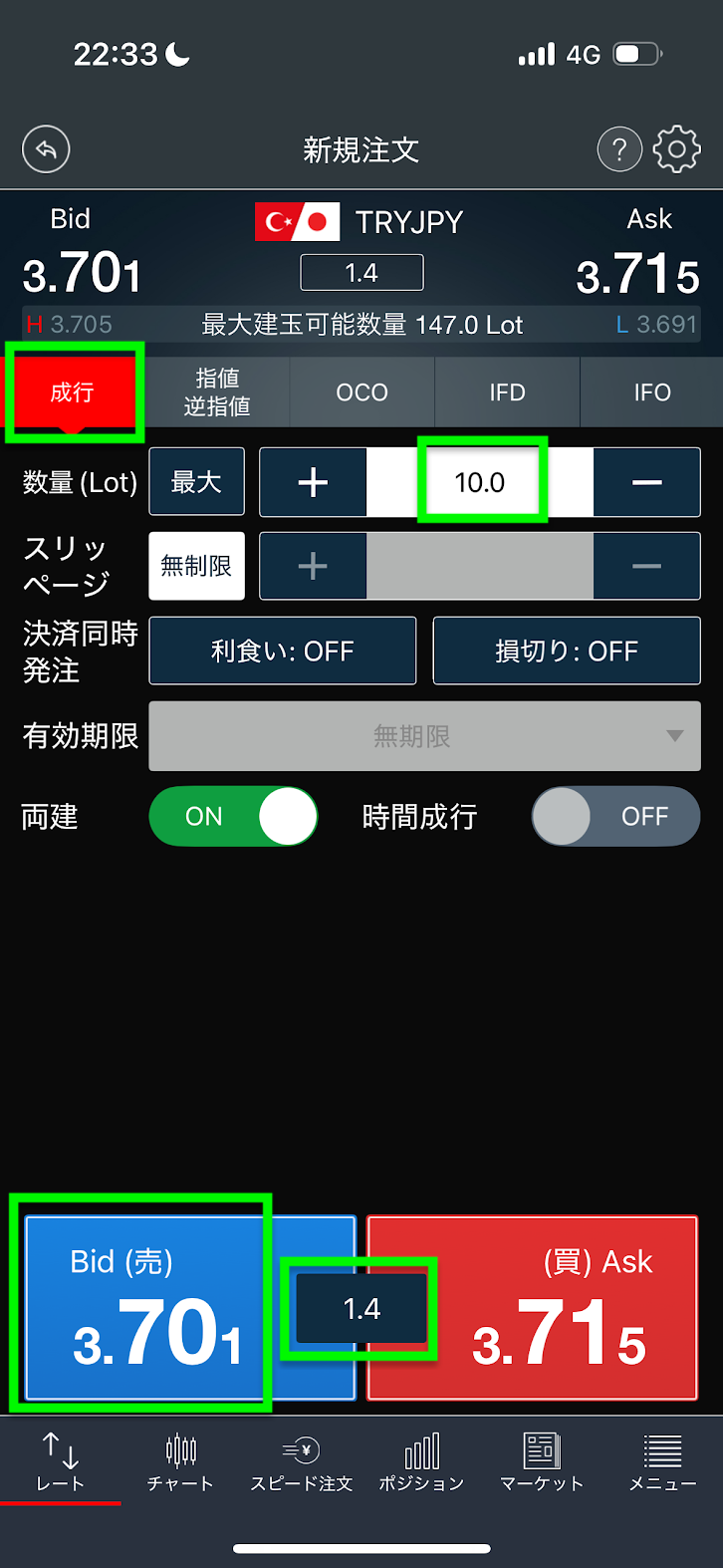Go back using the arrow icon
Viewport: 723px width, 1568px height.
46,150
